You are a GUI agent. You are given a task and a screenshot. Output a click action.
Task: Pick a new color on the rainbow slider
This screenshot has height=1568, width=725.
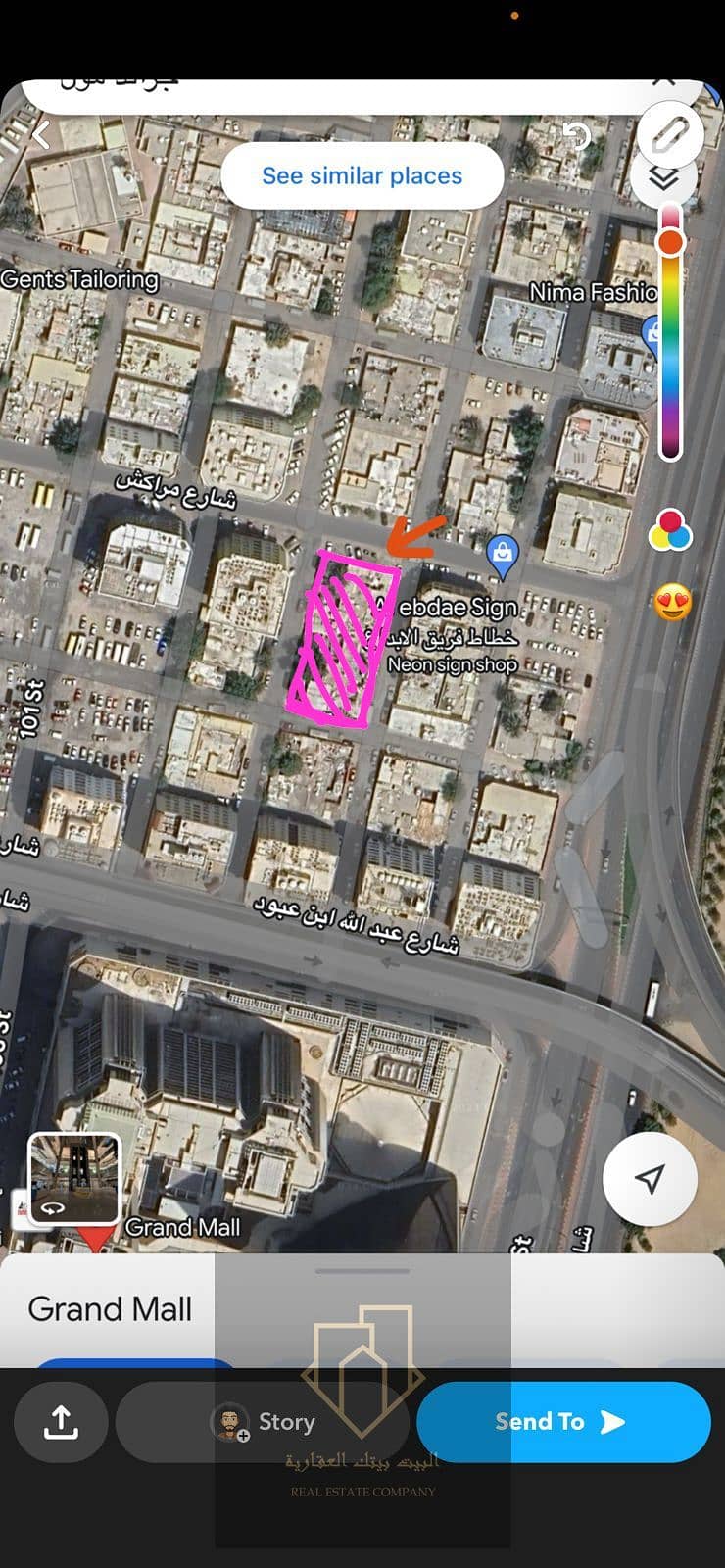[670, 331]
